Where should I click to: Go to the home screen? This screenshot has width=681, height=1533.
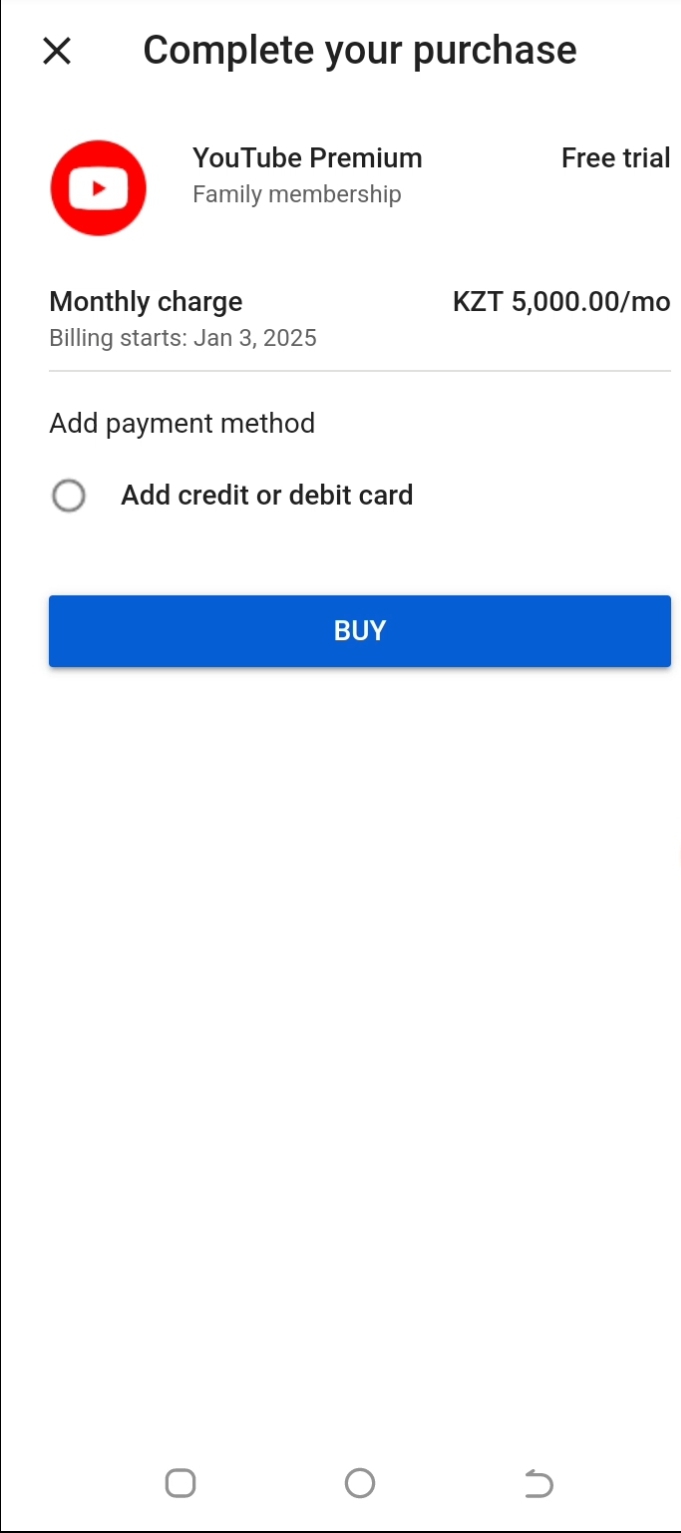pos(360,1483)
